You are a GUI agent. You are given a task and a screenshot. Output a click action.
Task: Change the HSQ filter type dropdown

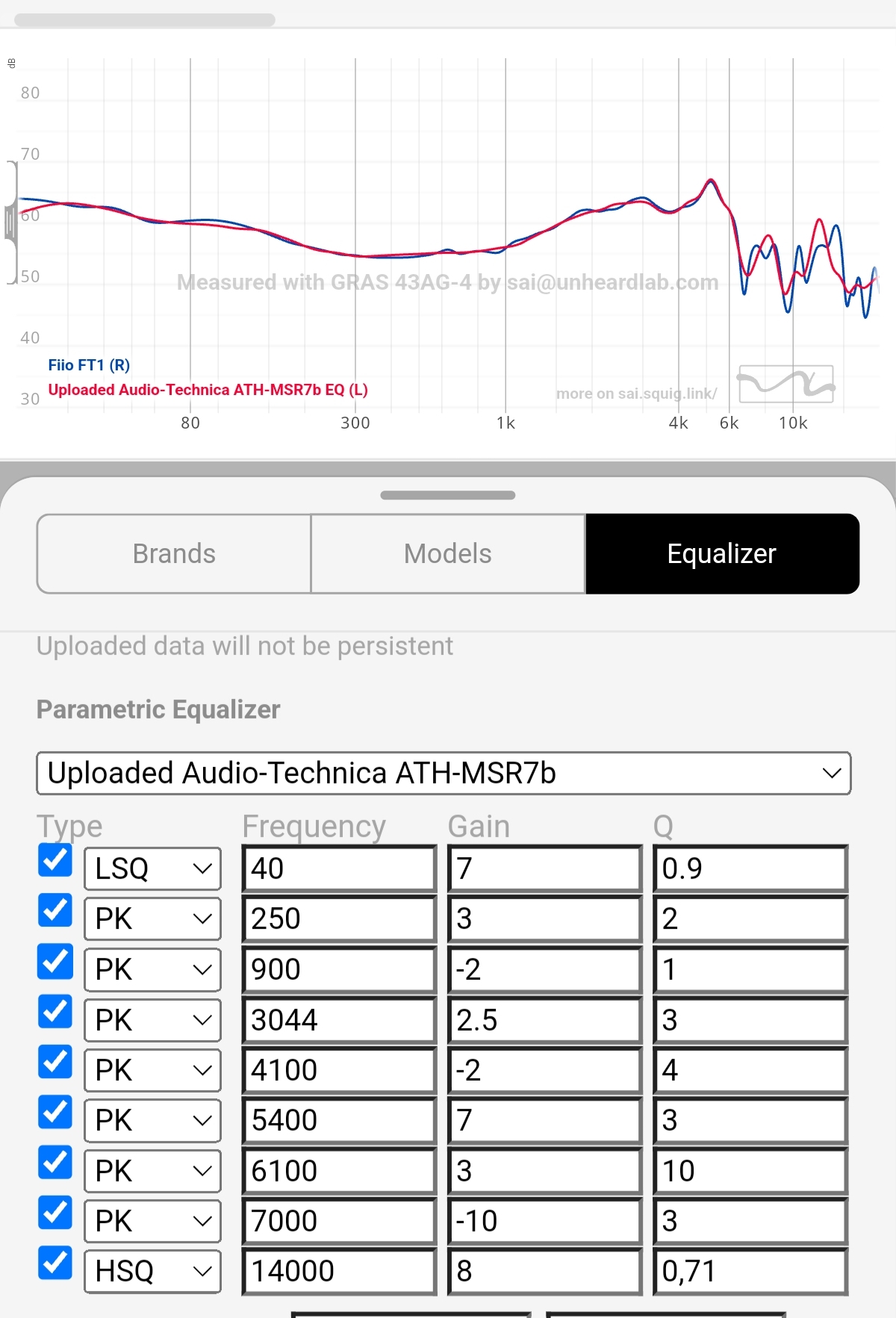[153, 1271]
